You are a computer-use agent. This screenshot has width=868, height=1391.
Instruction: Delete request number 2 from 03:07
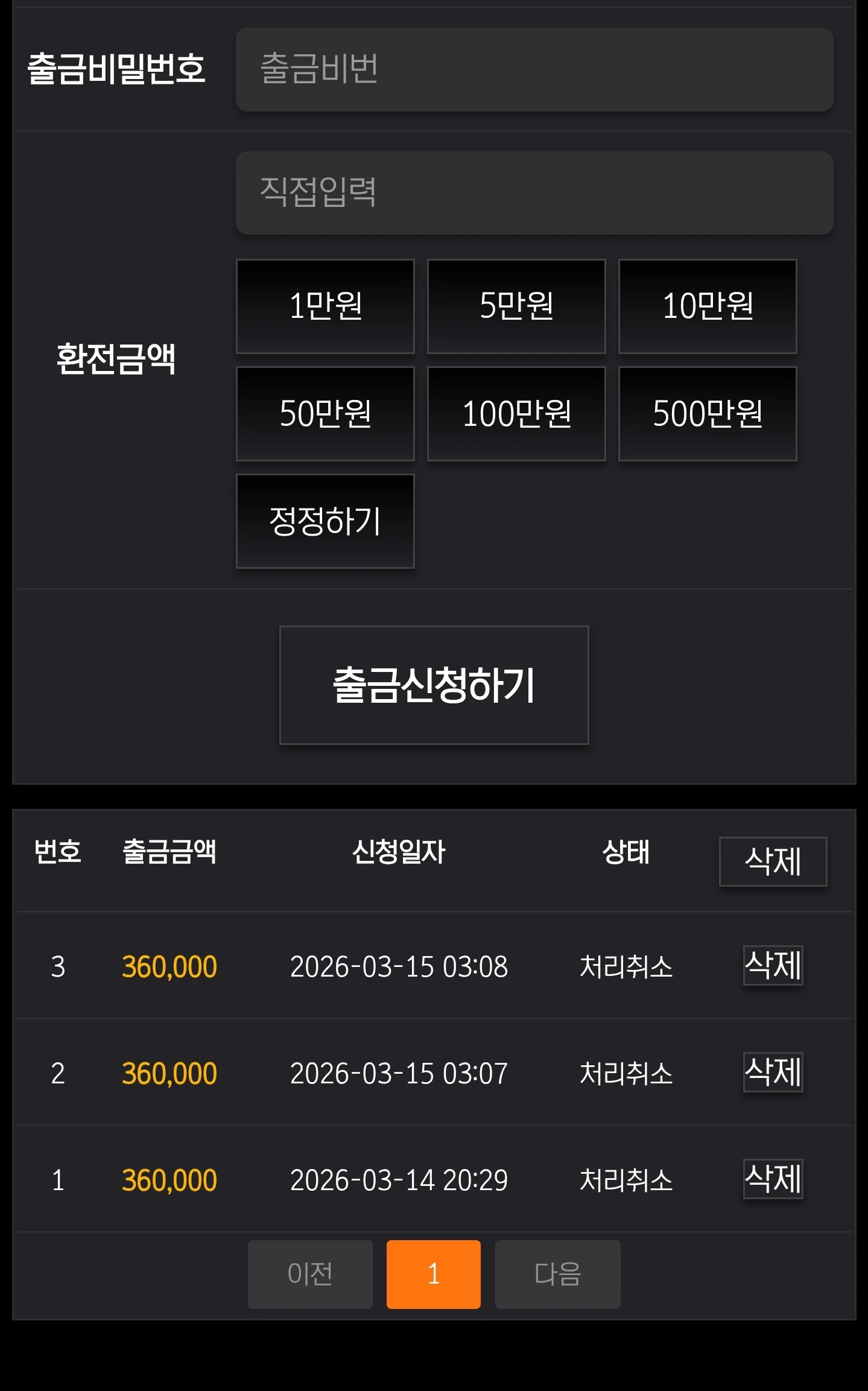[773, 1072]
